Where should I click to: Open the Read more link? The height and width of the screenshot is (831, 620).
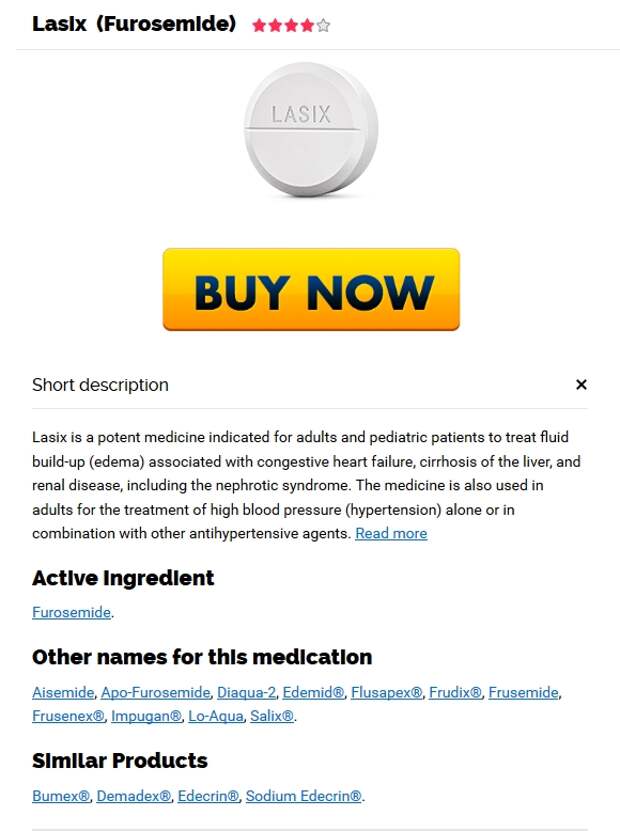(x=391, y=534)
